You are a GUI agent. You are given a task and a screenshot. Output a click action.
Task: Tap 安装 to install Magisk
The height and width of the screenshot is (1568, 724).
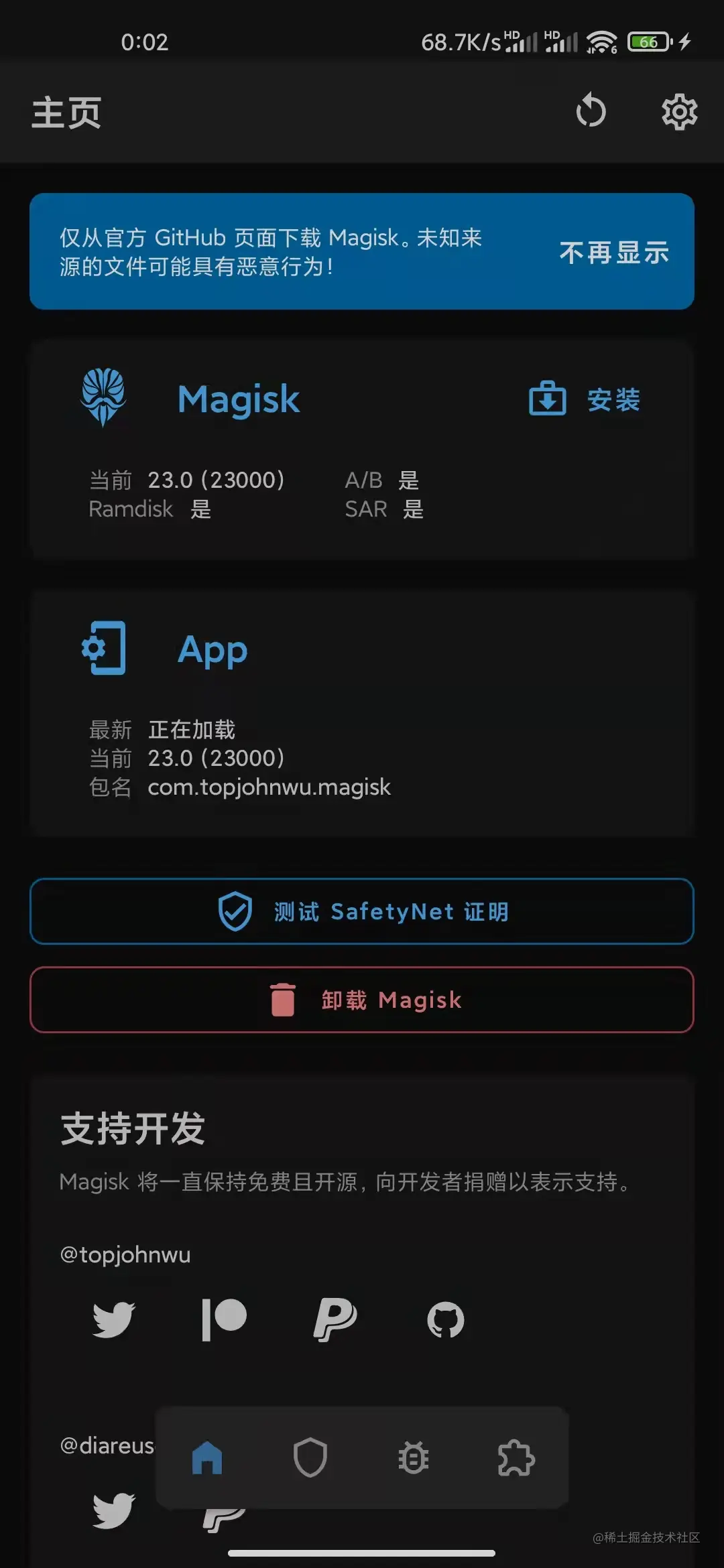click(585, 400)
